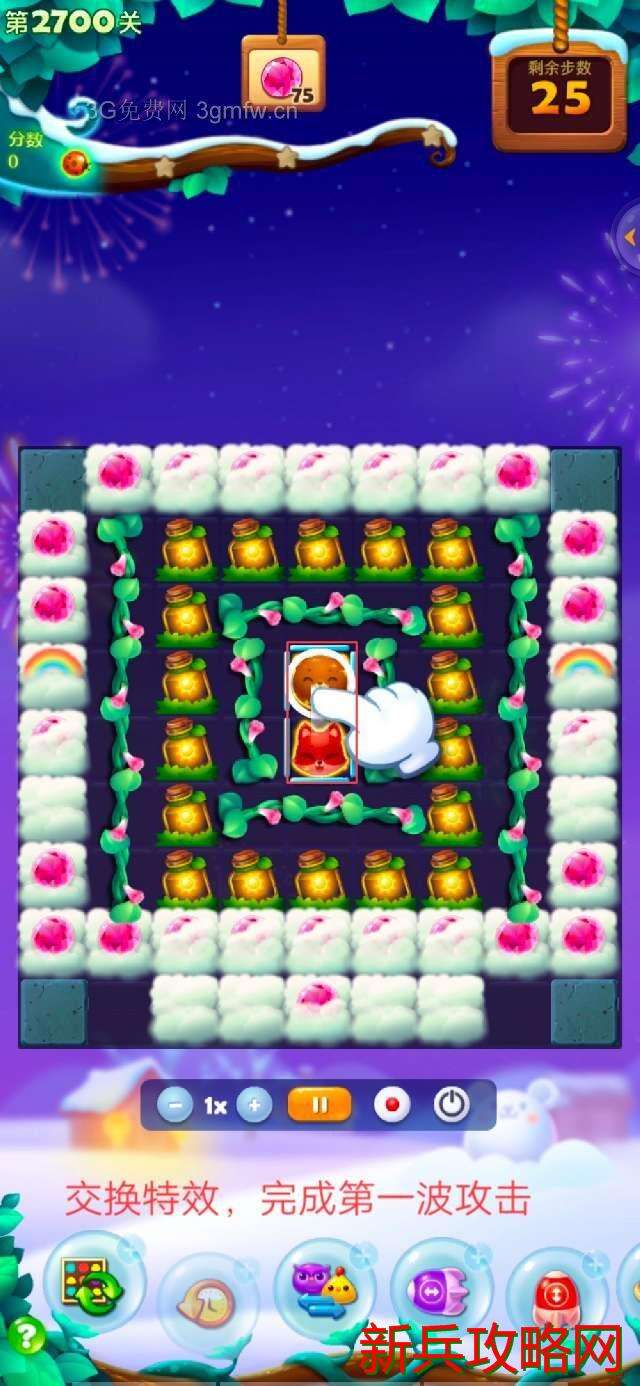The image size is (640, 1386).
Task: Start recording with the red dot button
Action: (x=392, y=1105)
